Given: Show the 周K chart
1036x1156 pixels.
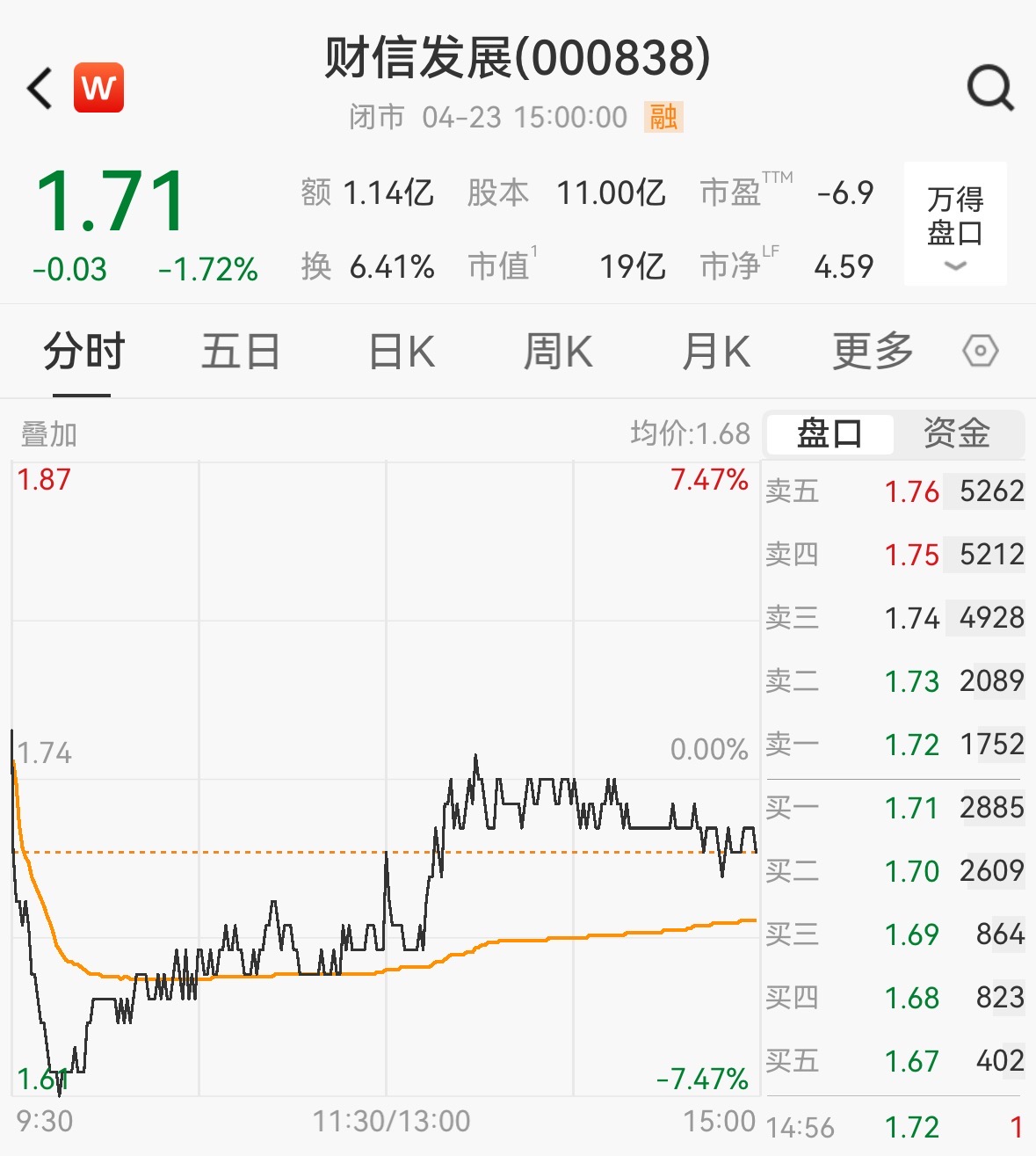Looking at the screenshot, I should (x=558, y=353).
